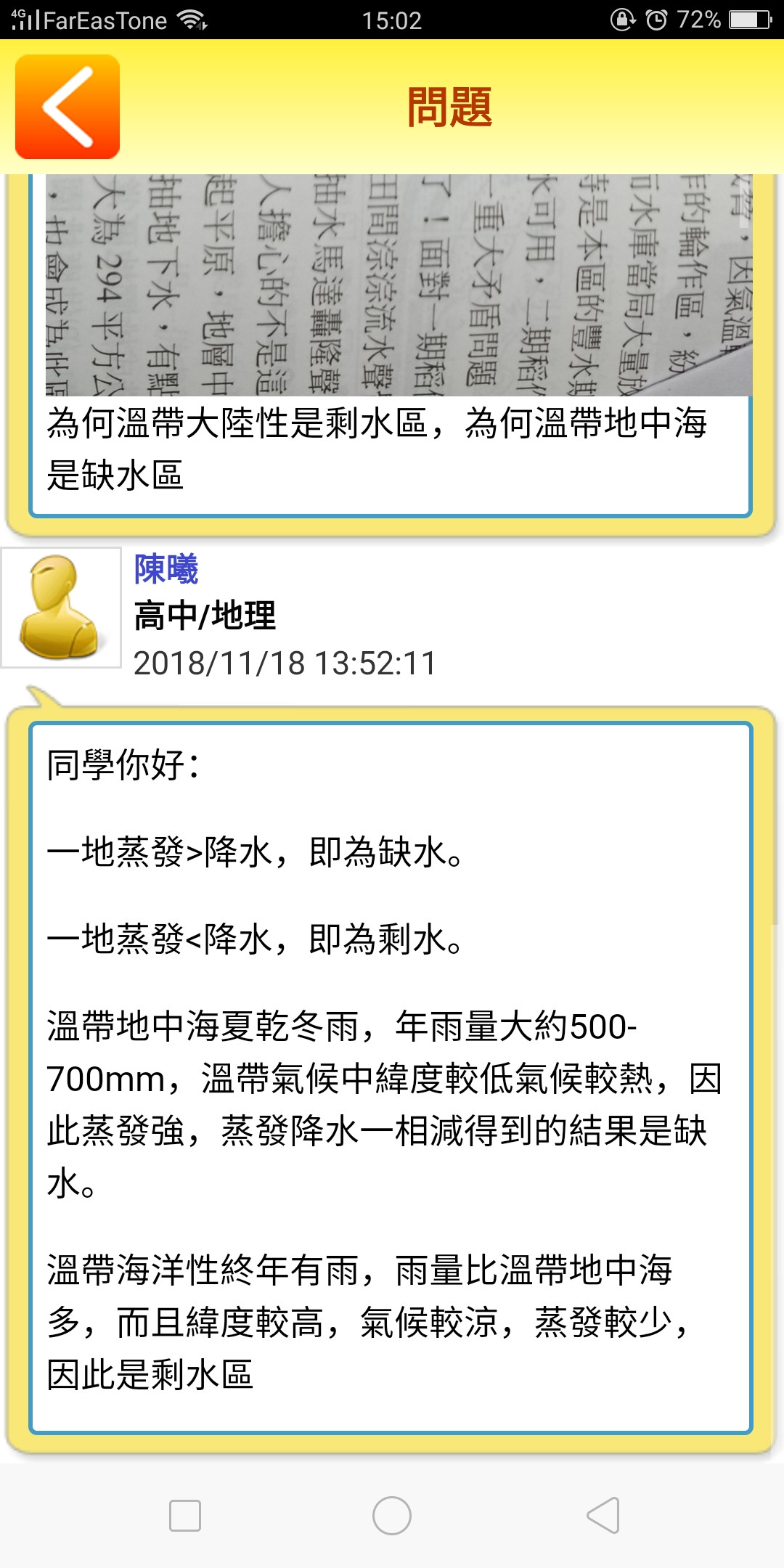Open the attached textbook photo in the question

pyautogui.click(x=399, y=285)
